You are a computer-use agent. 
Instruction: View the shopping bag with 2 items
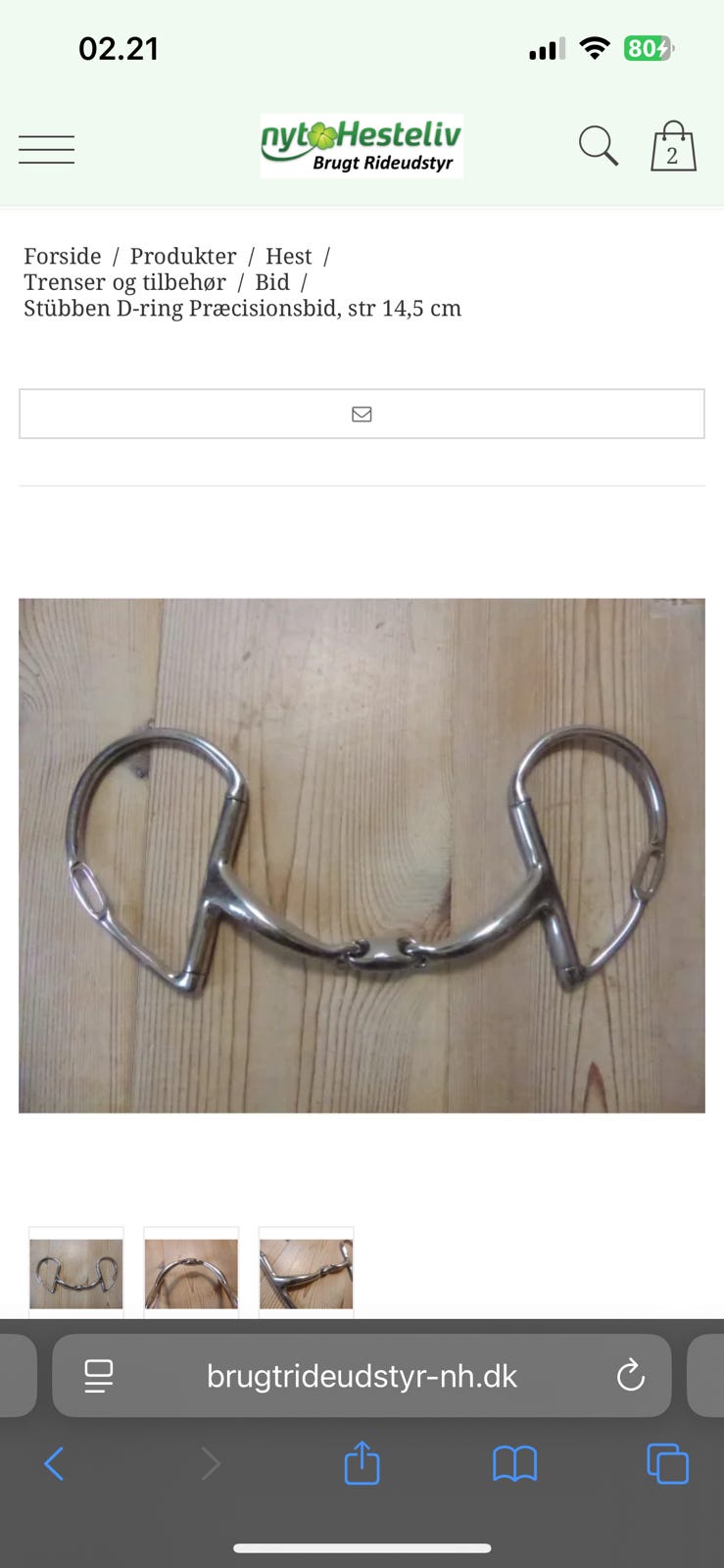point(673,146)
